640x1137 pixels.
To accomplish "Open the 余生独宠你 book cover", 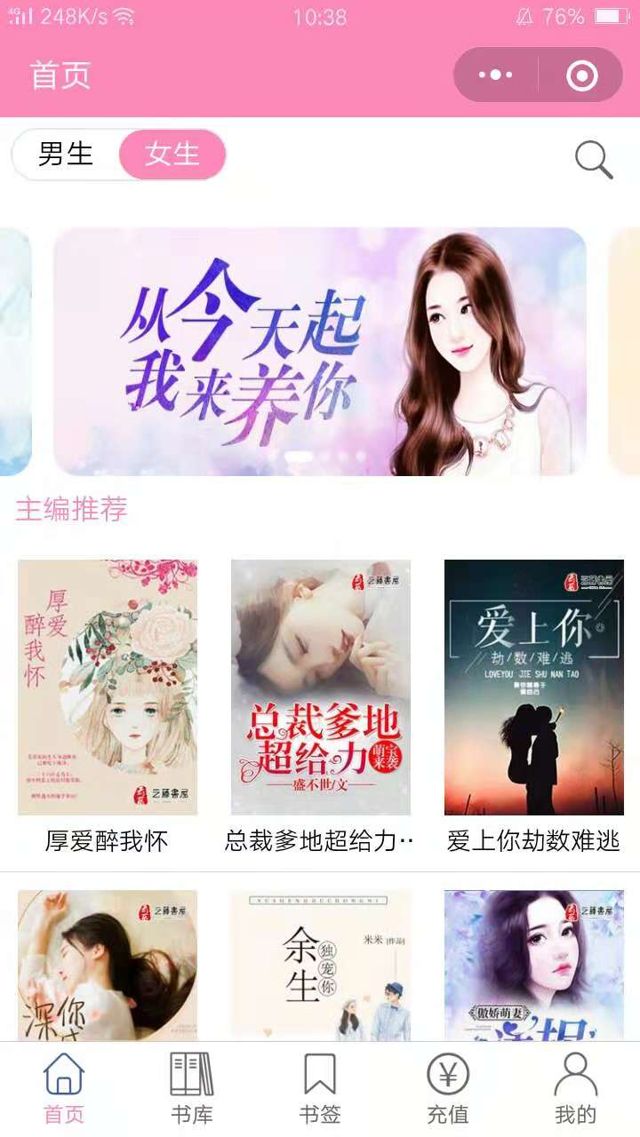I will pyautogui.click(x=320, y=965).
